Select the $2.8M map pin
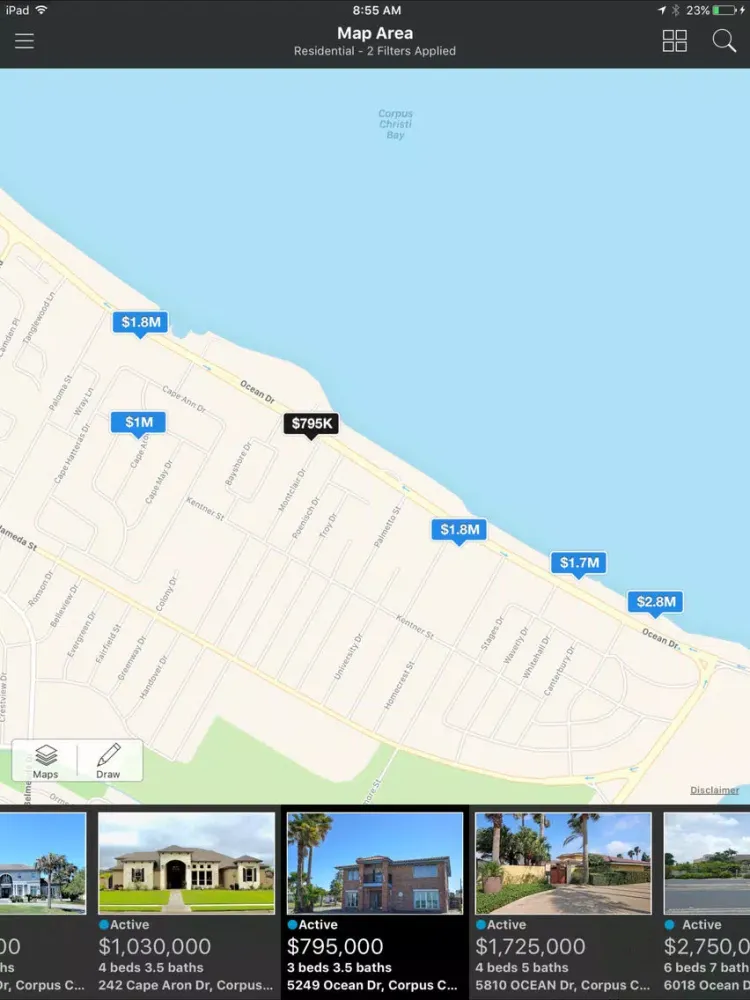Screen dimensions: 750x1000 tap(656, 602)
